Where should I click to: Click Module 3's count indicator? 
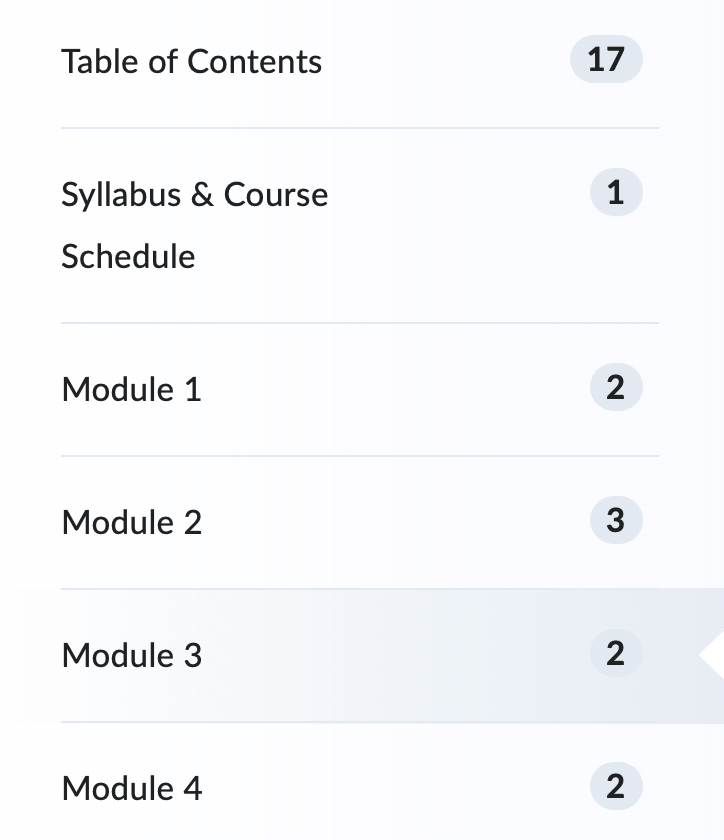pos(616,653)
